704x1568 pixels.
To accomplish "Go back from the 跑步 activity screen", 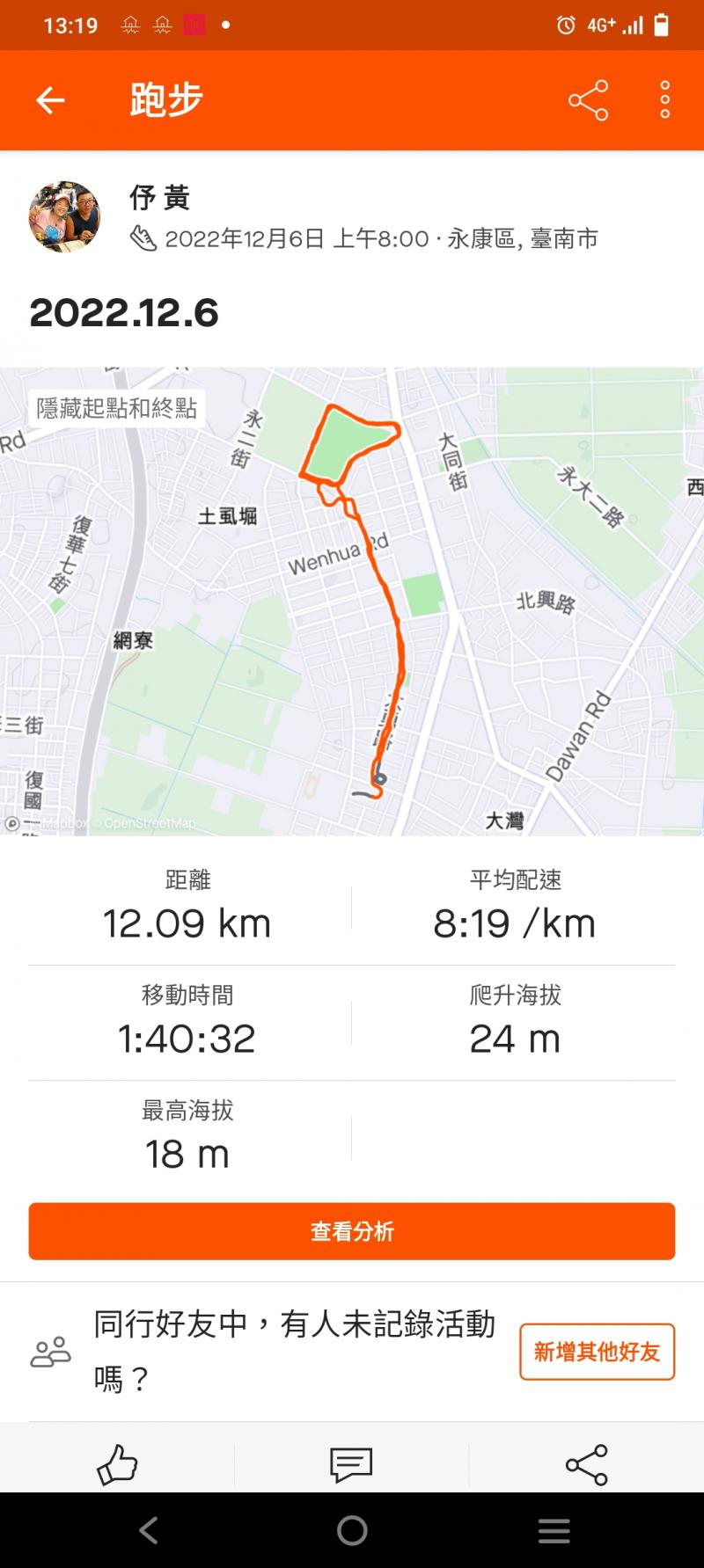I will click(x=50, y=100).
